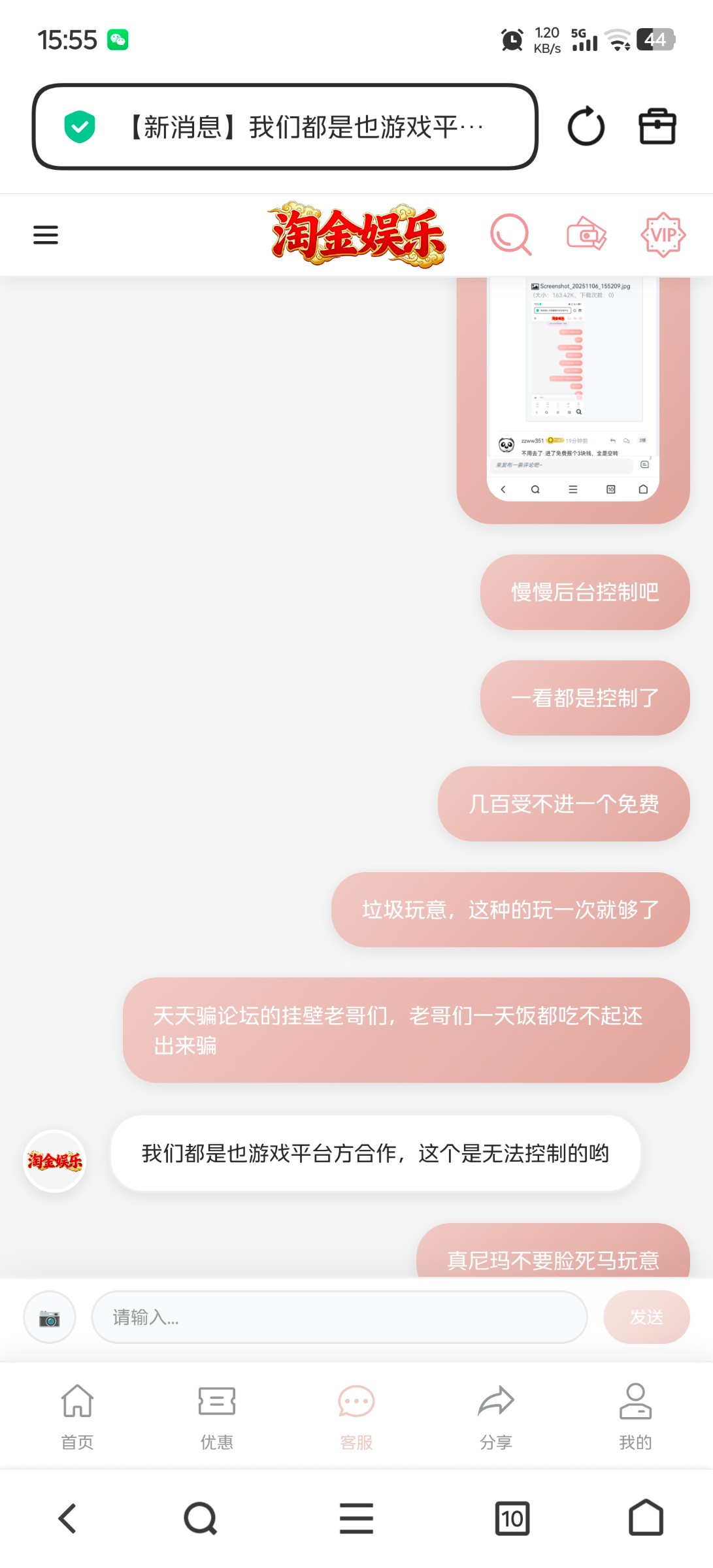
Task: Tap the VIP badge icon
Action: point(664,234)
